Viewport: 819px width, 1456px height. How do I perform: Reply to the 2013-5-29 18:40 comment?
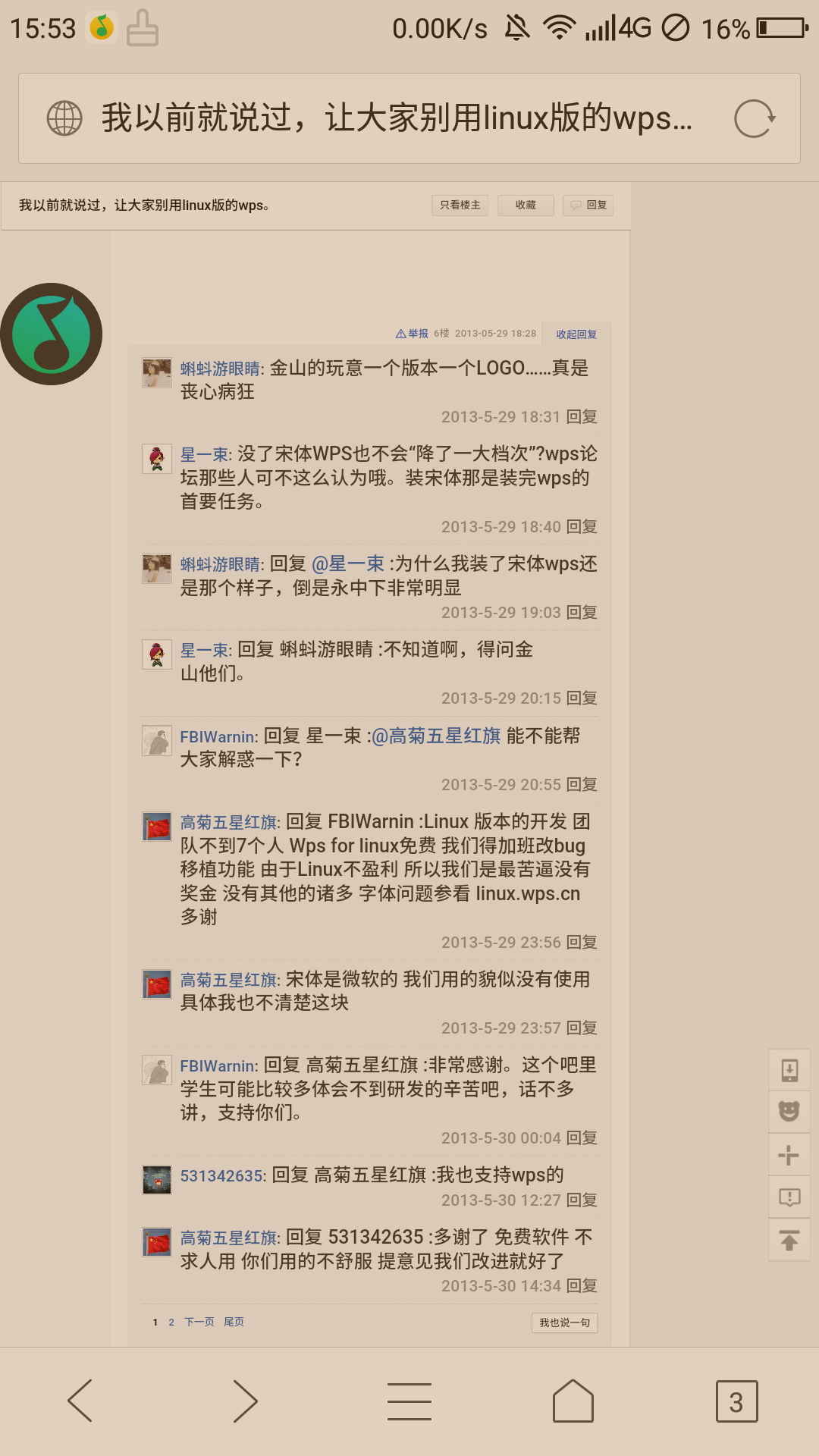point(582,526)
